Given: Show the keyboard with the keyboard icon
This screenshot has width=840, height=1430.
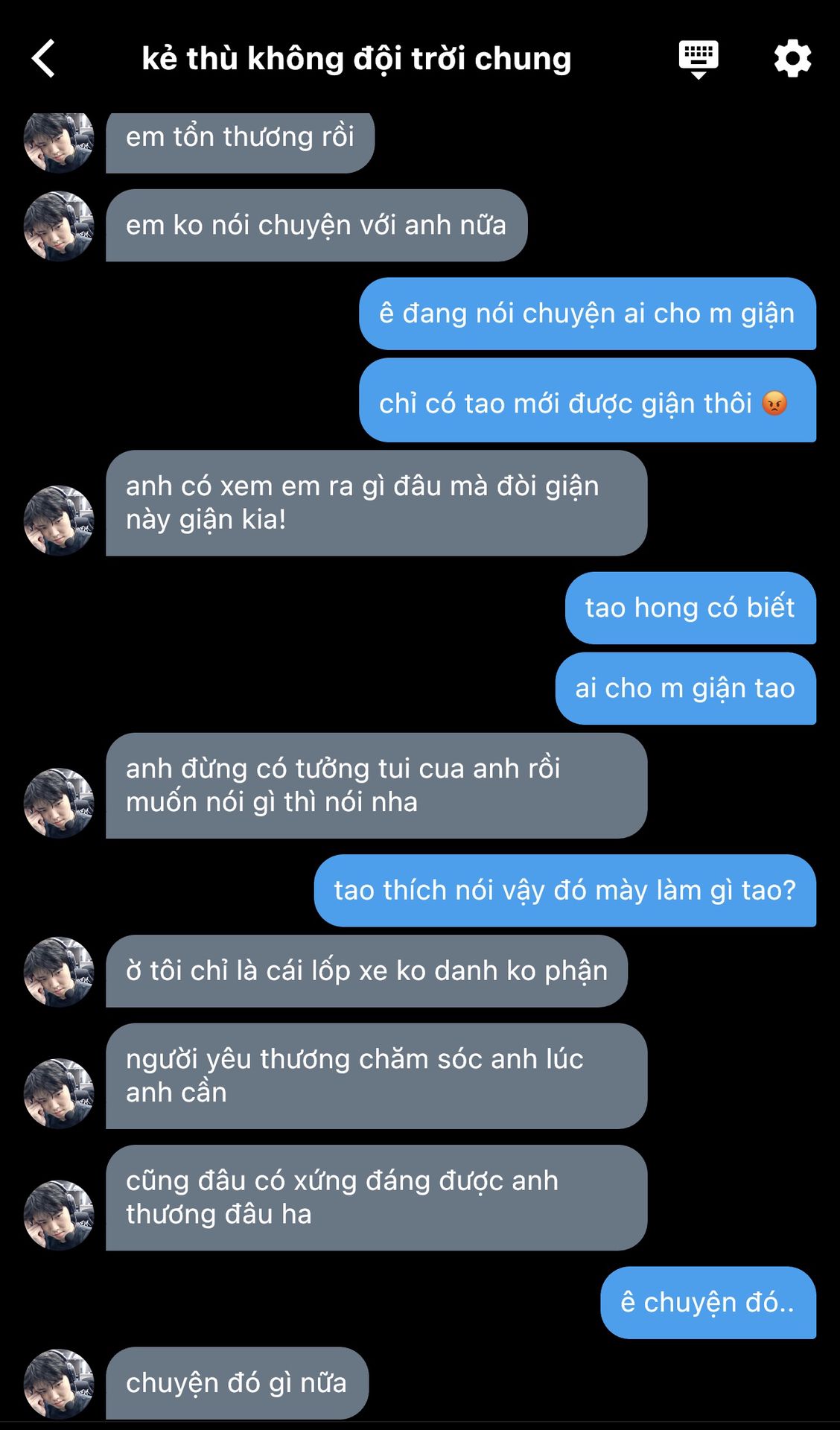Looking at the screenshot, I should tap(698, 59).
